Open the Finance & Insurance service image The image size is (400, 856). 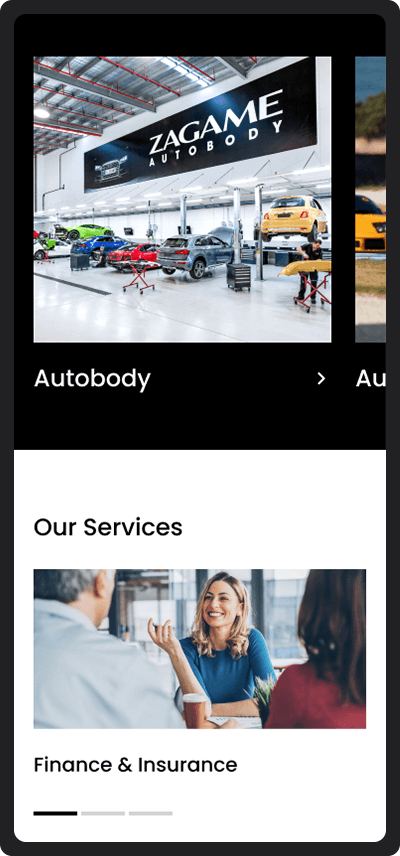[x=200, y=649]
